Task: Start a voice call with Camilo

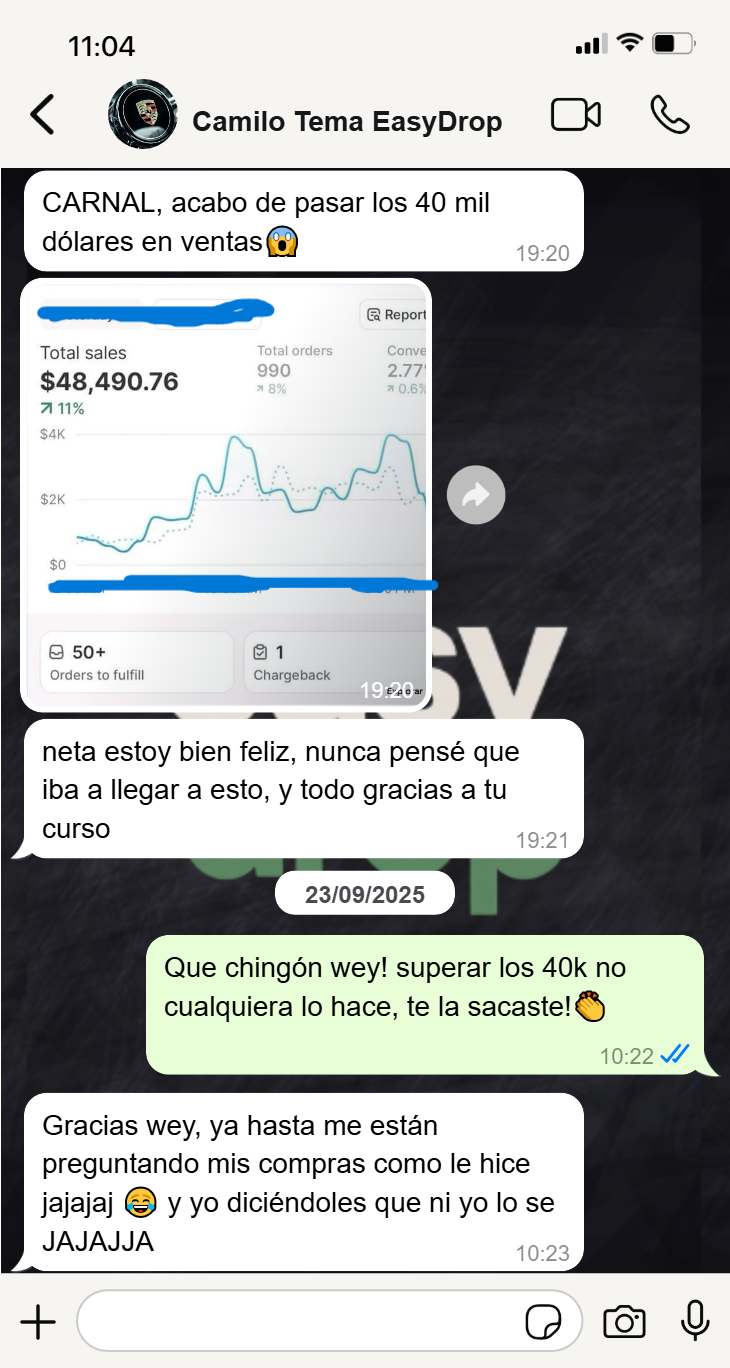Action: [x=669, y=115]
